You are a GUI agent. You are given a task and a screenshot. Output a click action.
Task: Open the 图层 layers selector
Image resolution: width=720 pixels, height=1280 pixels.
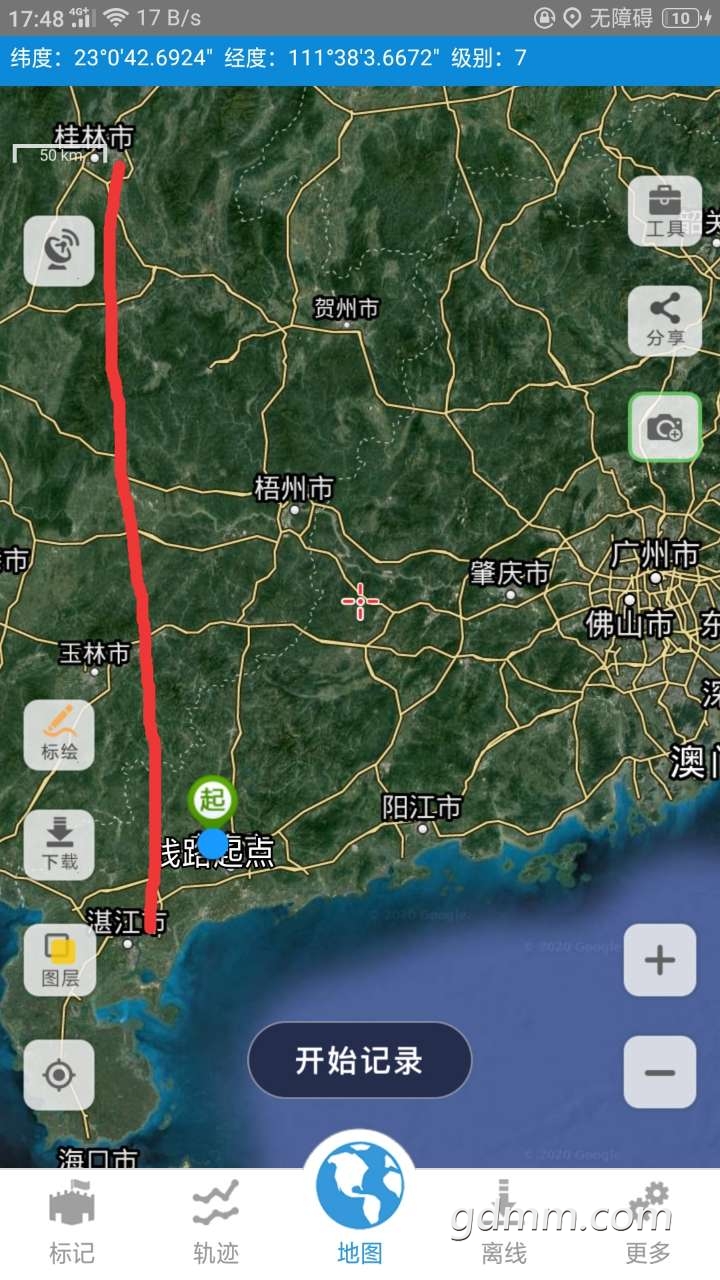[x=59, y=960]
